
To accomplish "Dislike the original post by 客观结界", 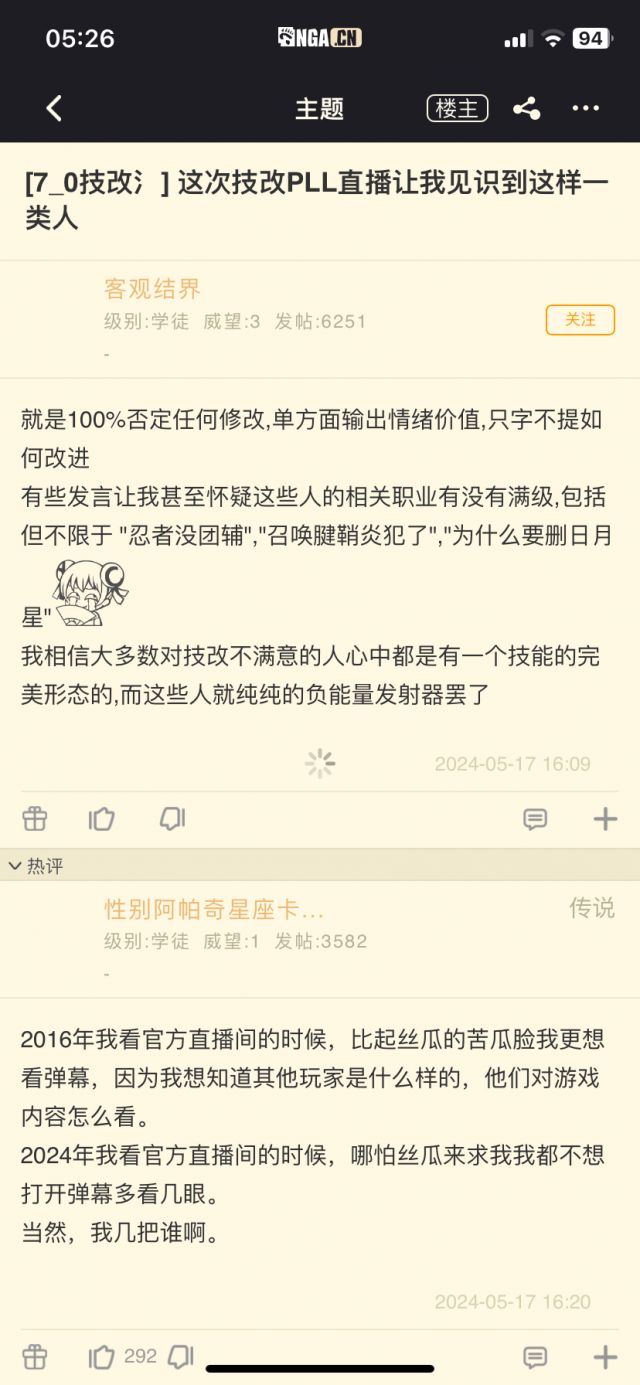I will [x=172, y=819].
